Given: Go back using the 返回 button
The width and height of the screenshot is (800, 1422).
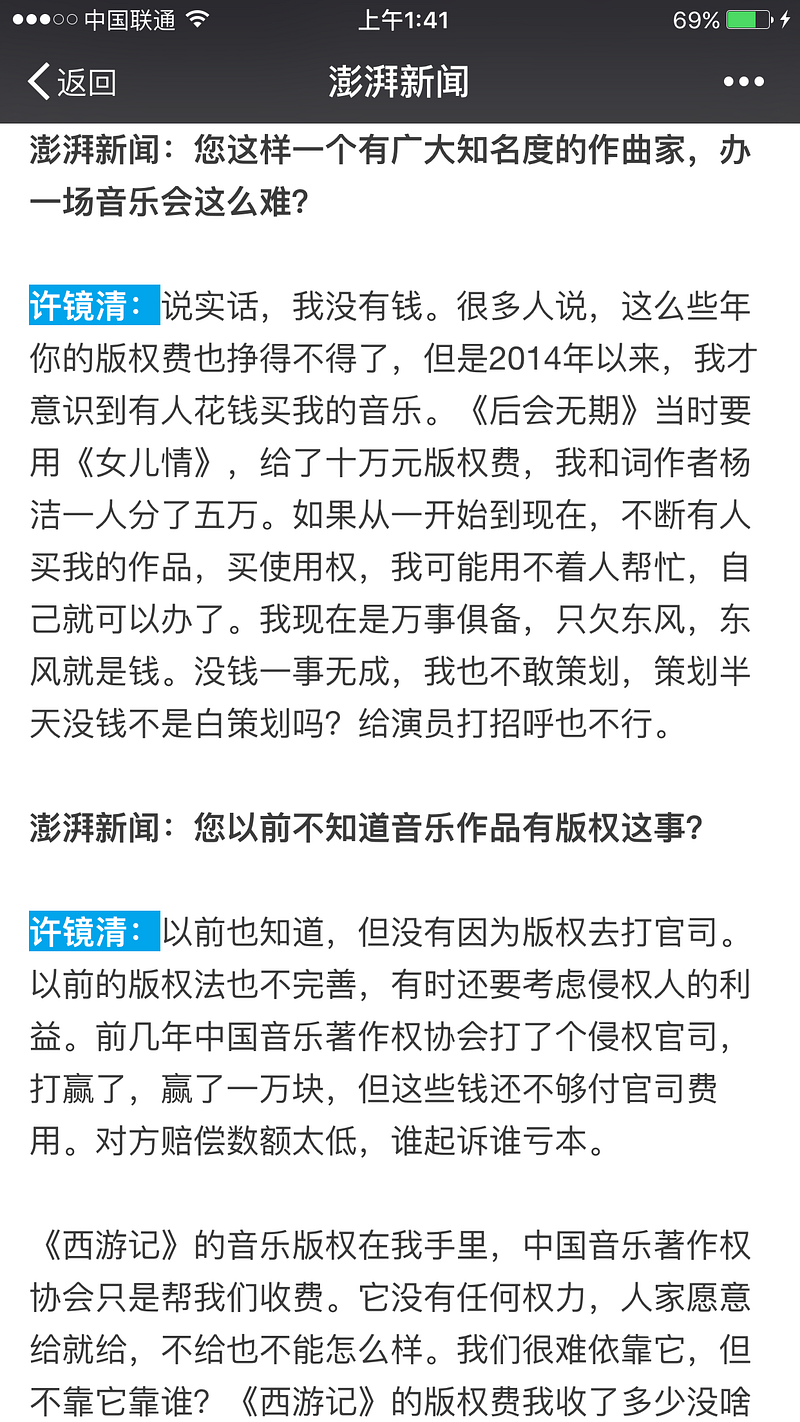Looking at the screenshot, I should 72,82.
